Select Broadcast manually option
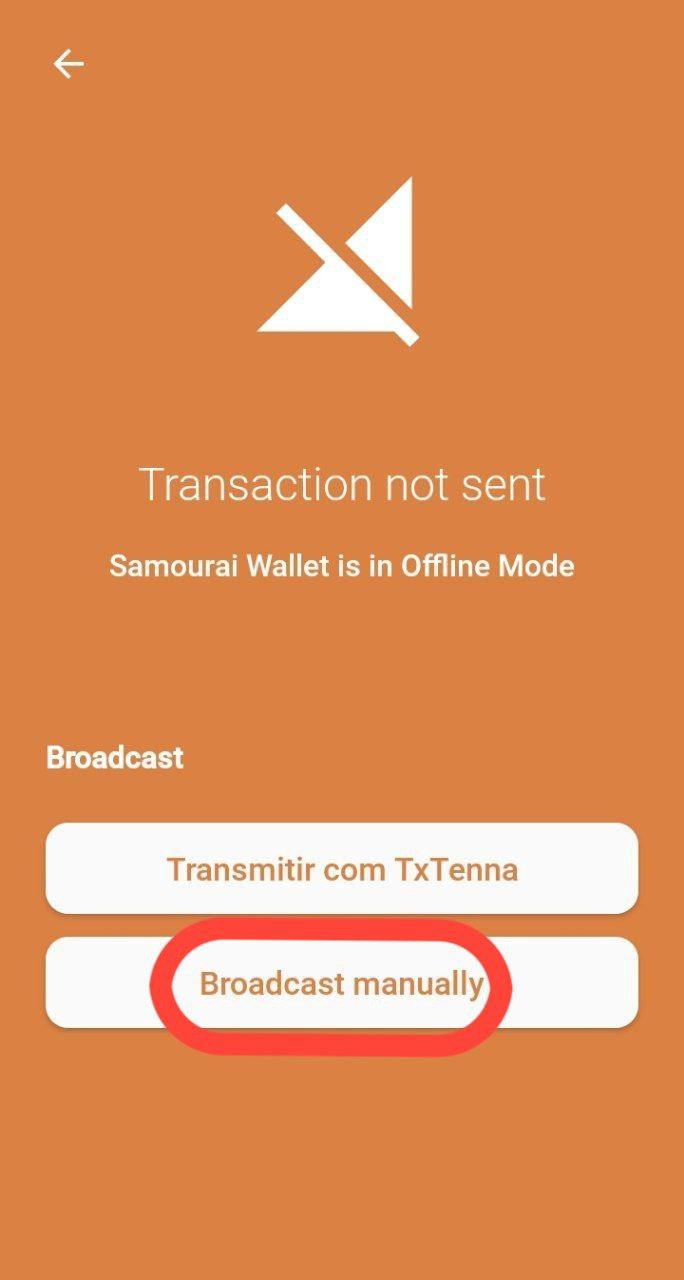684x1280 pixels. (341, 983)
